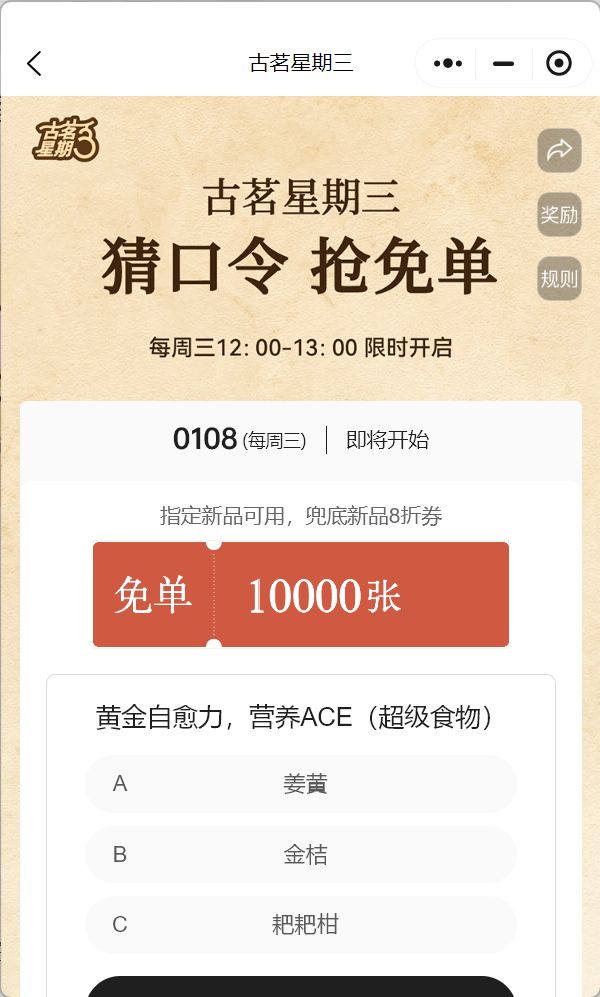The height and width of the screenshot is (997, 600).
Task: Open the mini program overflow menu
Action: pos(447,64)
